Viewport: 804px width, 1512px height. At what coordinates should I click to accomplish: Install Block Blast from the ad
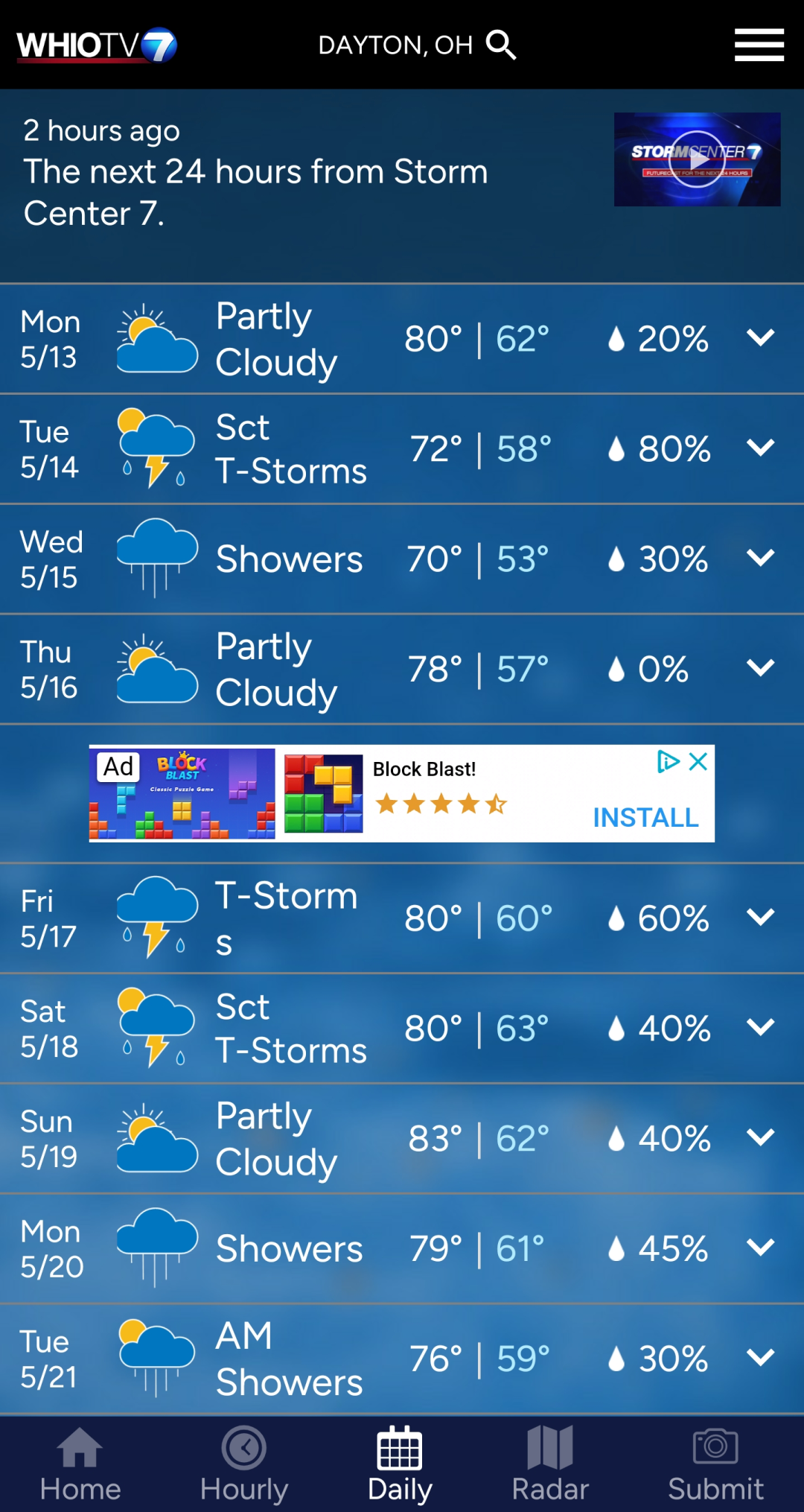645,818
